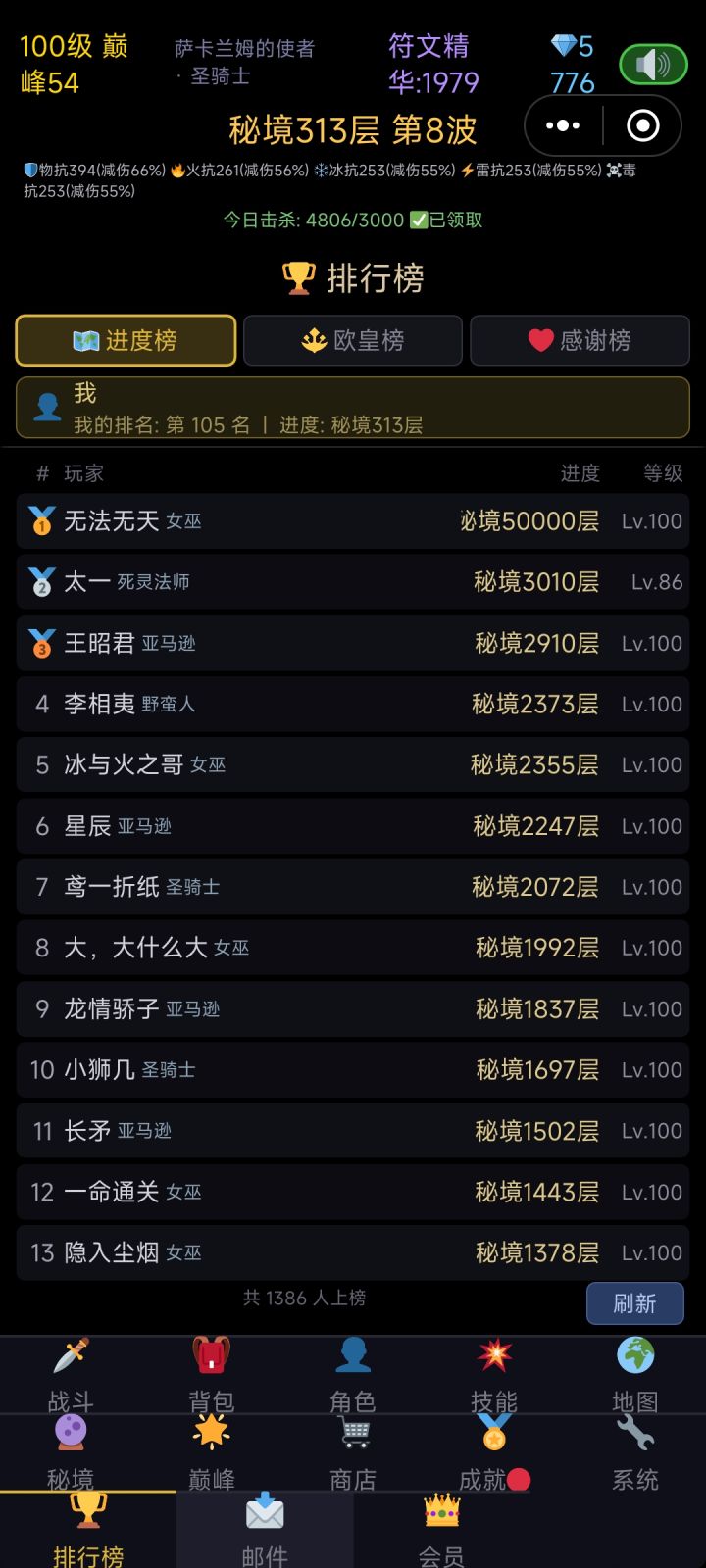The width and height of the screenshot is (706, 1568).
Task: Select the 进度榜 leaderboard tab
Action: click(x=126, y=340)
